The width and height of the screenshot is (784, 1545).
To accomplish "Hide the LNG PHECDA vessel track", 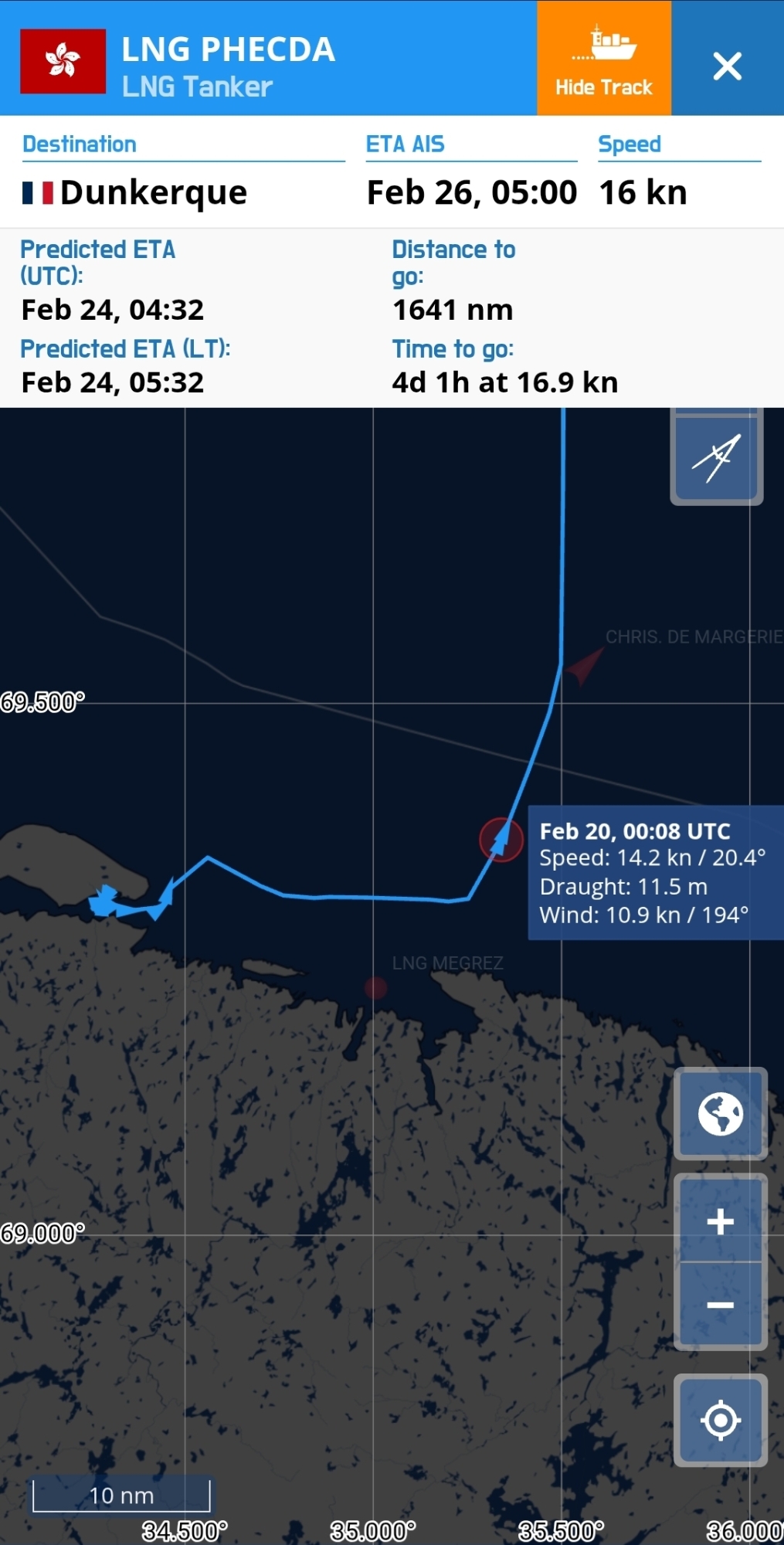I will pyautogui.click(x=603, y=59).
